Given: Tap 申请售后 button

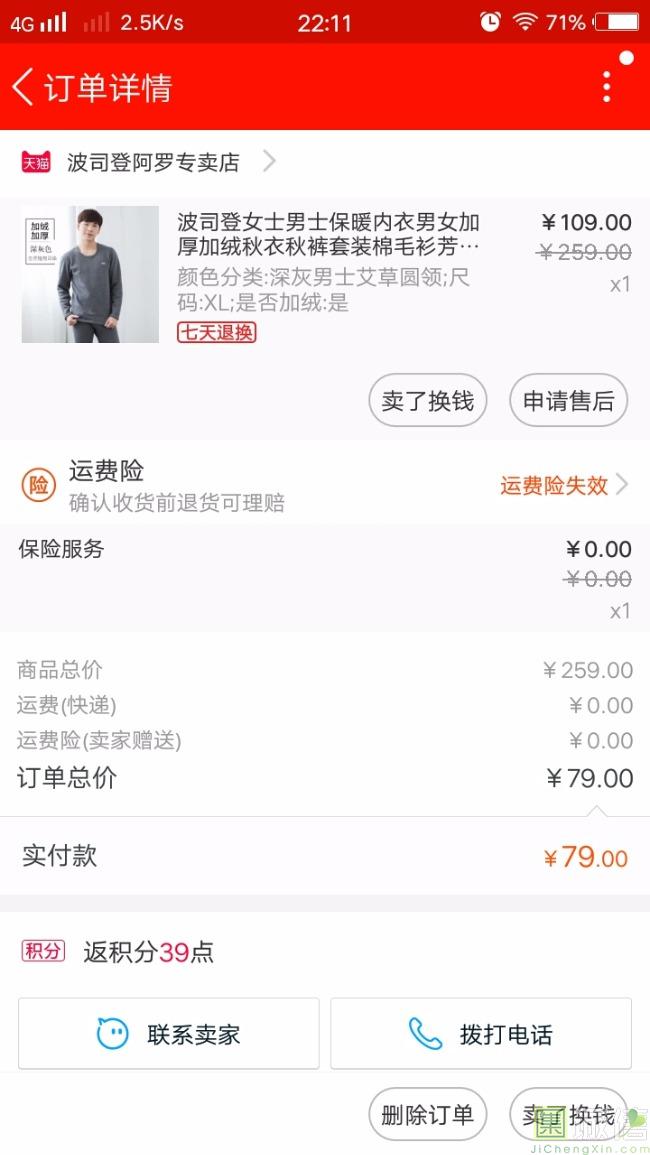Looking at the screenshot, I should pos(568,401).
